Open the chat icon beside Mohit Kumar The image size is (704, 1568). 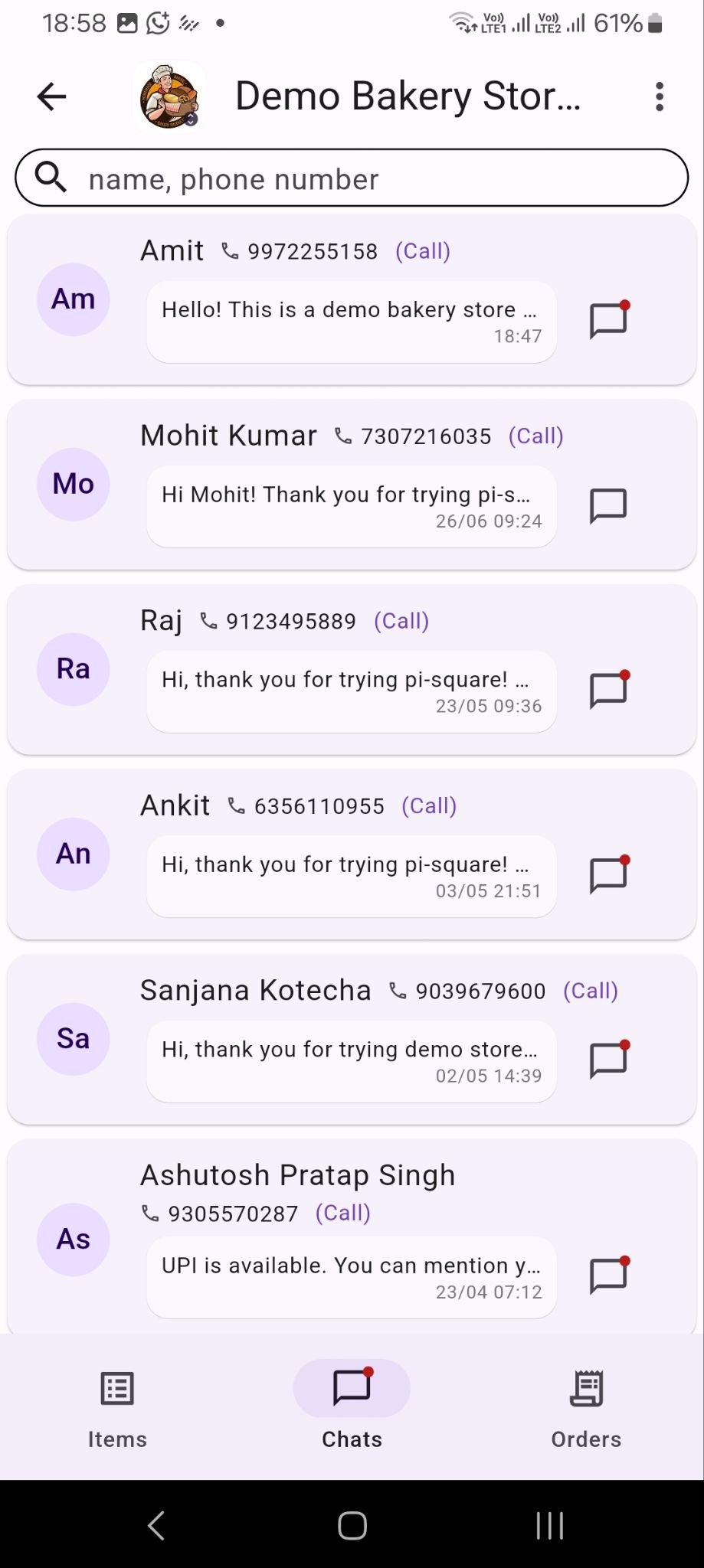coord(607,505)
